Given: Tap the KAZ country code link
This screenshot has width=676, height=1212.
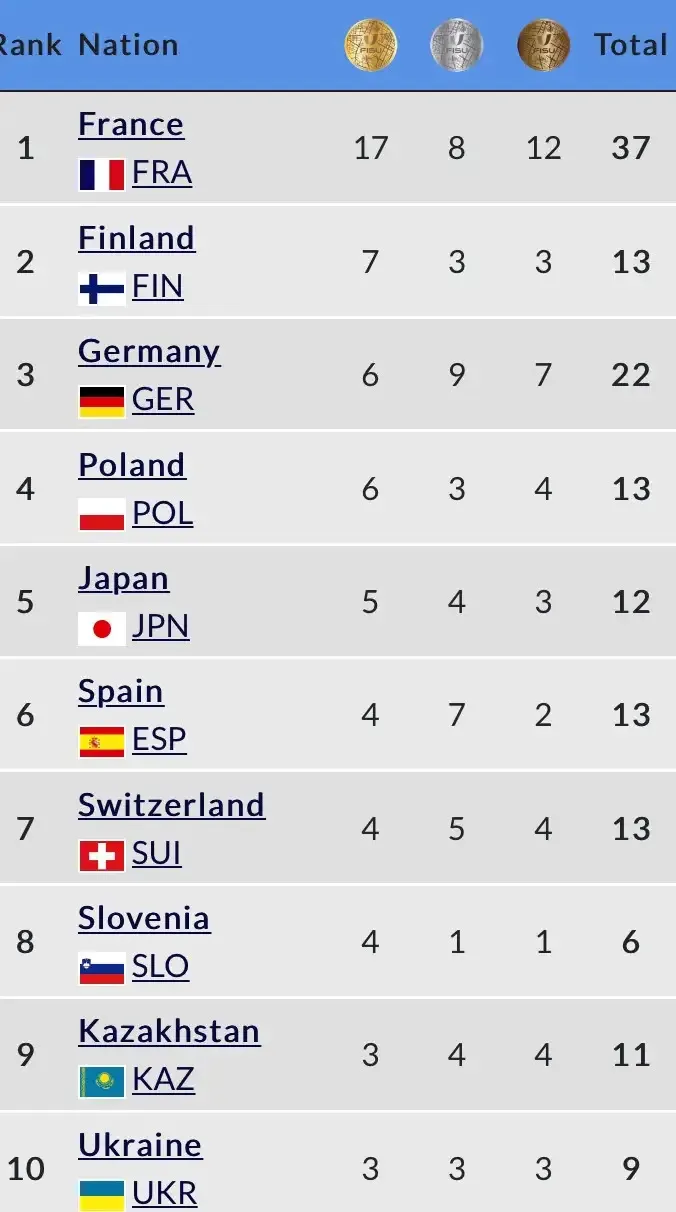Looking at the screenshot, I should point(163,1080).
